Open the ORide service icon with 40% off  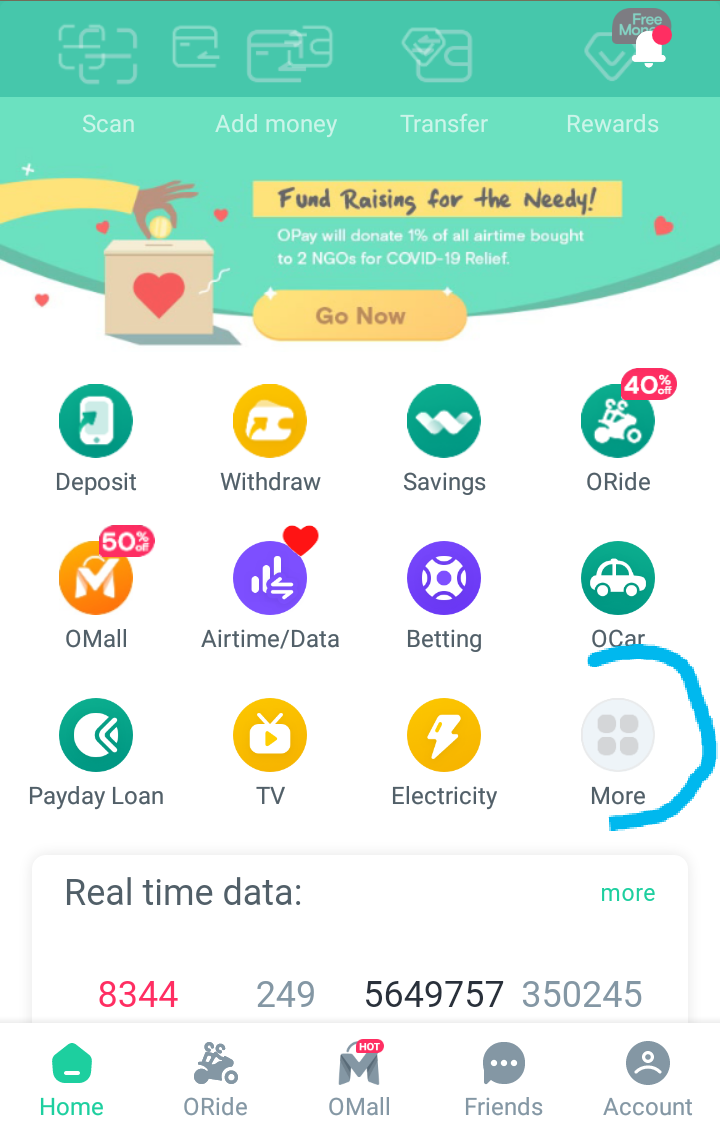618,421
